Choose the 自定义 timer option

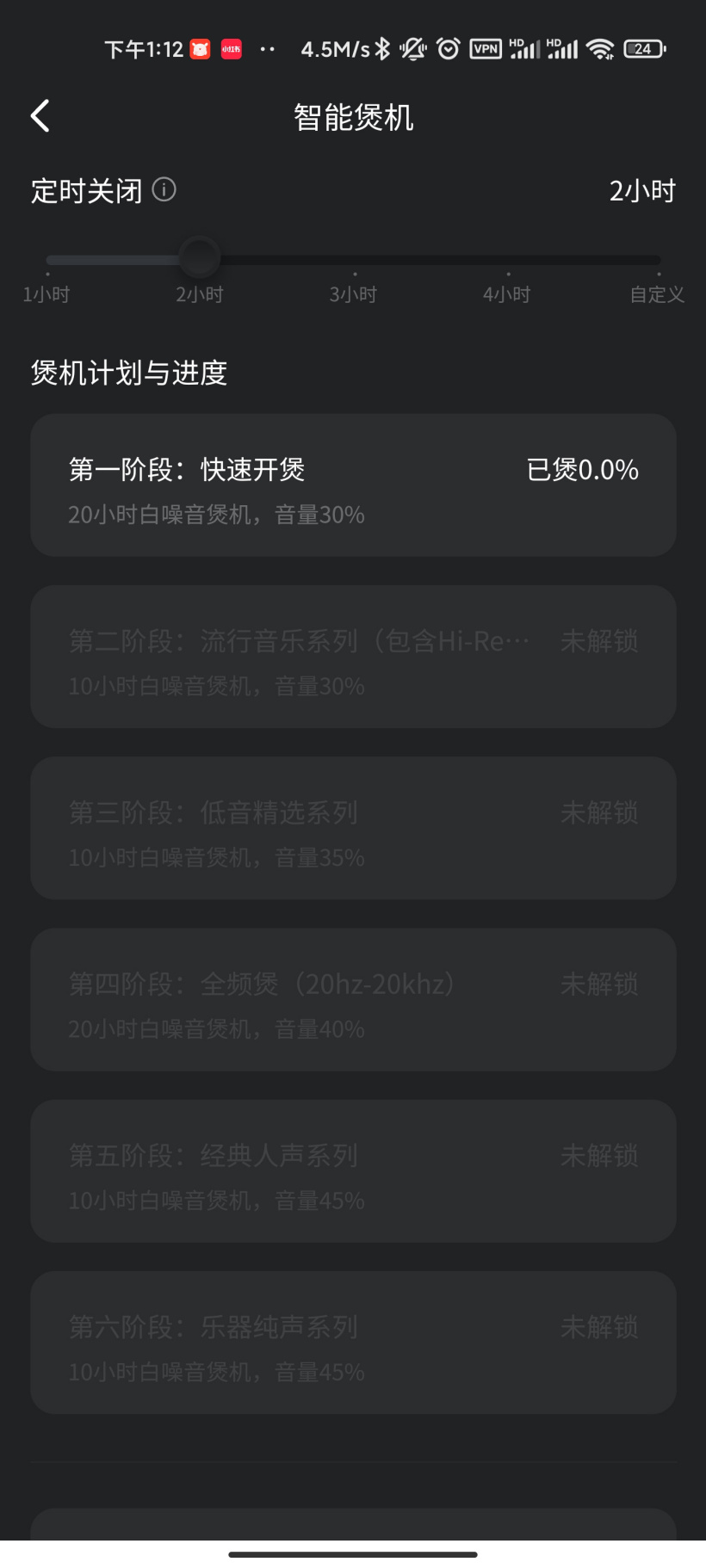point(655,293)
